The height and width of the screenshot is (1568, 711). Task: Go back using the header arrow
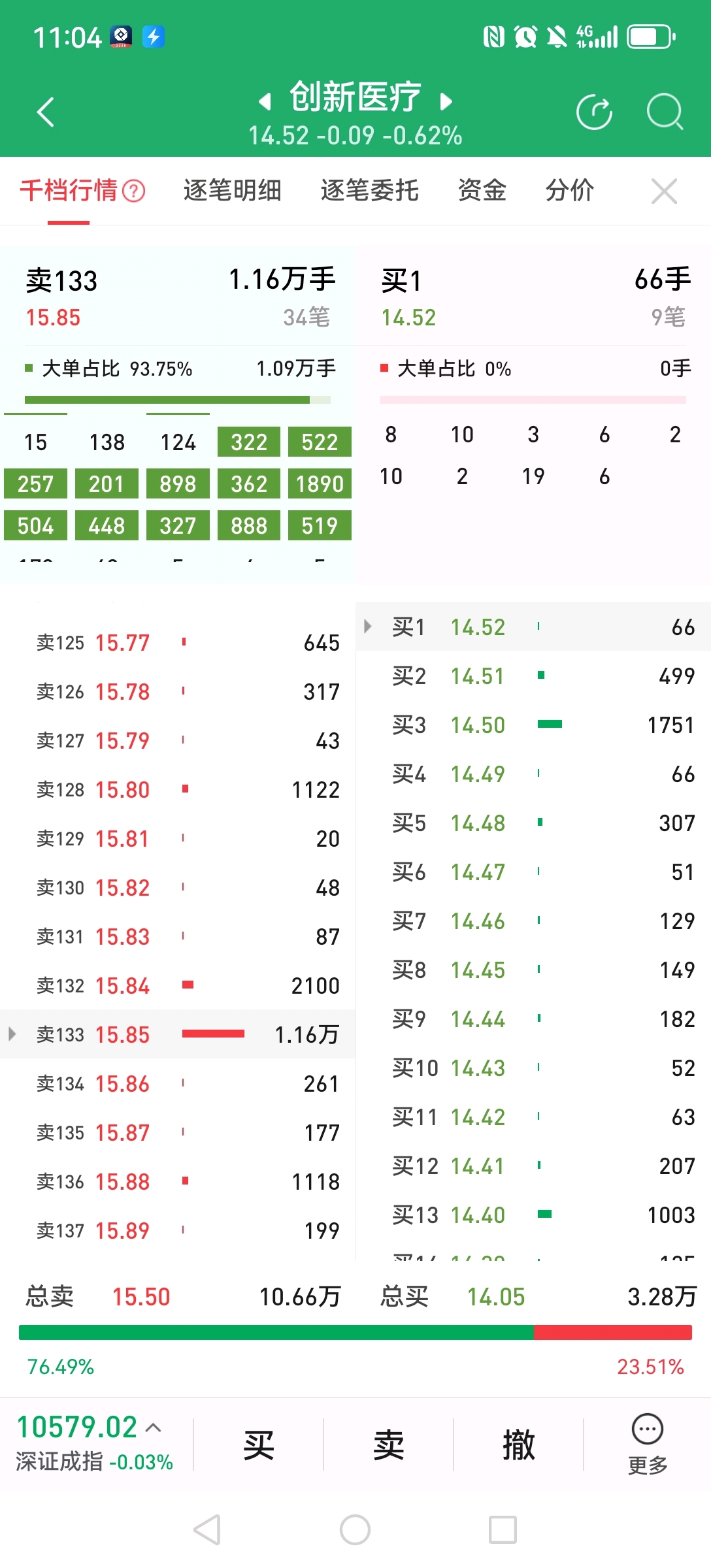click(x=45, y=112)
